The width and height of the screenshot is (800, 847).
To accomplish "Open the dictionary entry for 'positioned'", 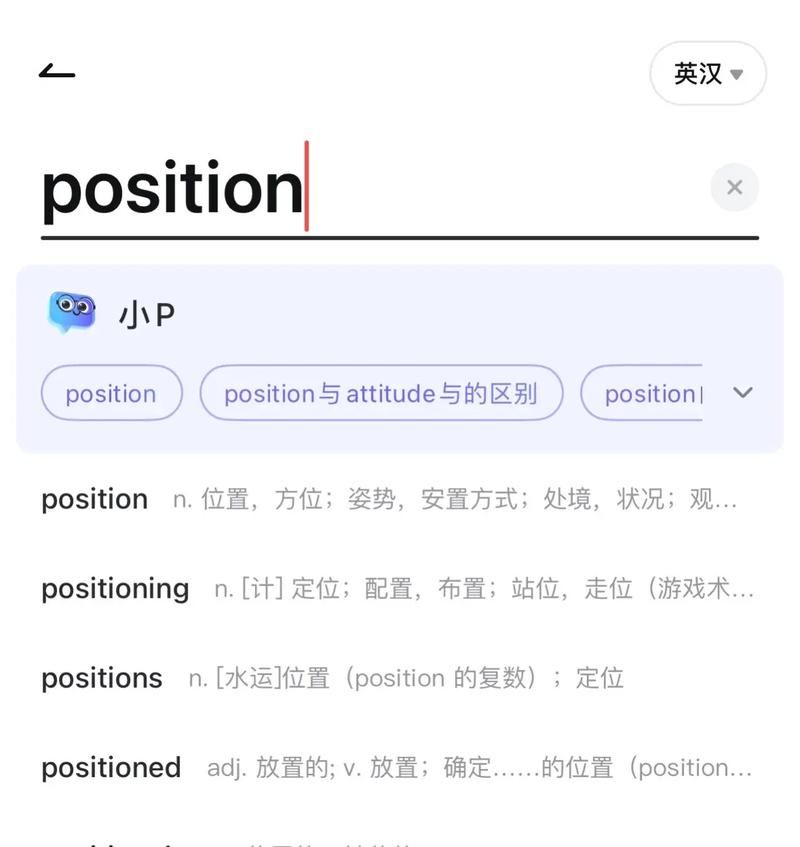I will coord(111,767).
